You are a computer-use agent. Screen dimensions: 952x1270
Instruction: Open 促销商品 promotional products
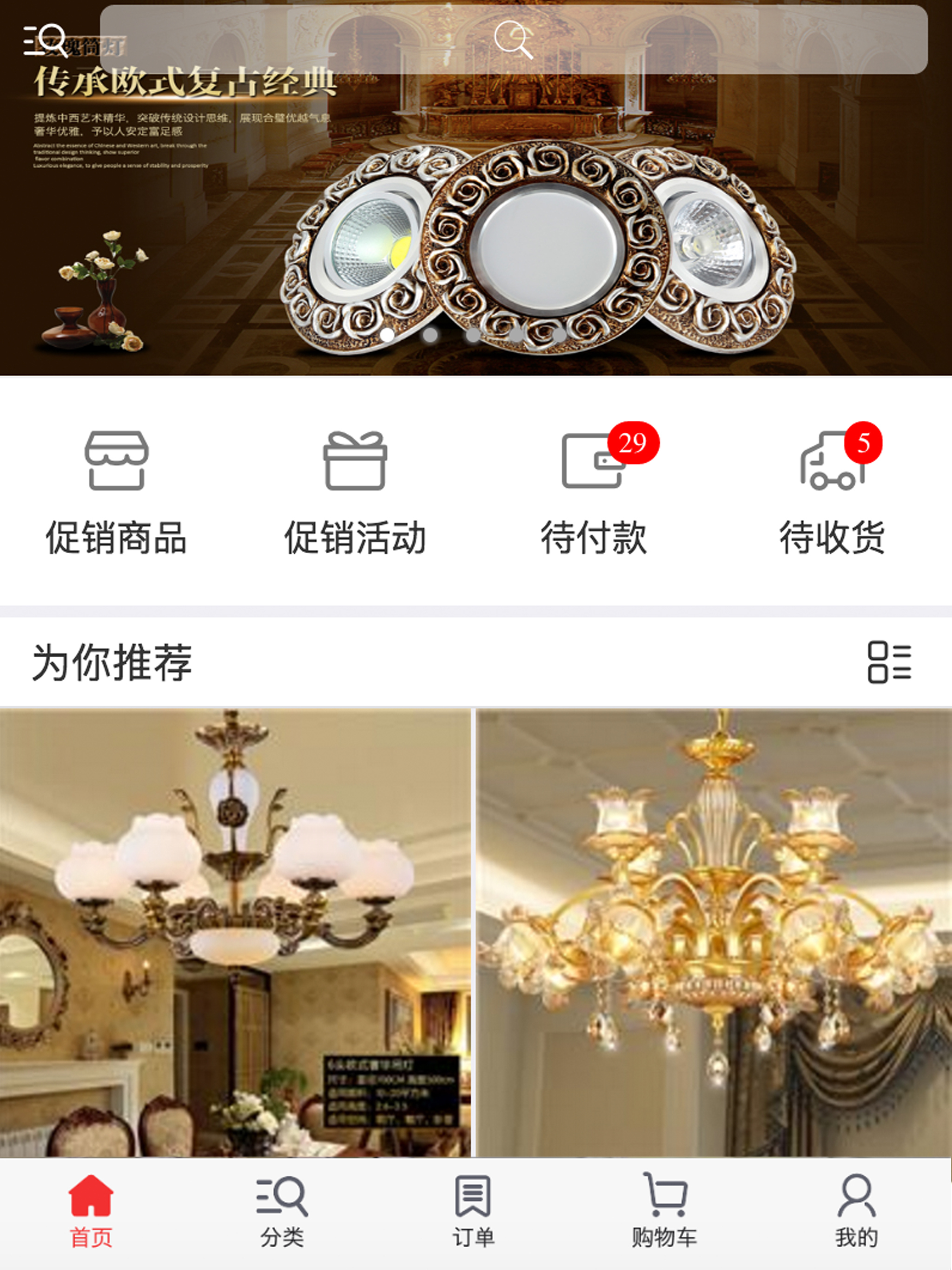tap(117, 494)
